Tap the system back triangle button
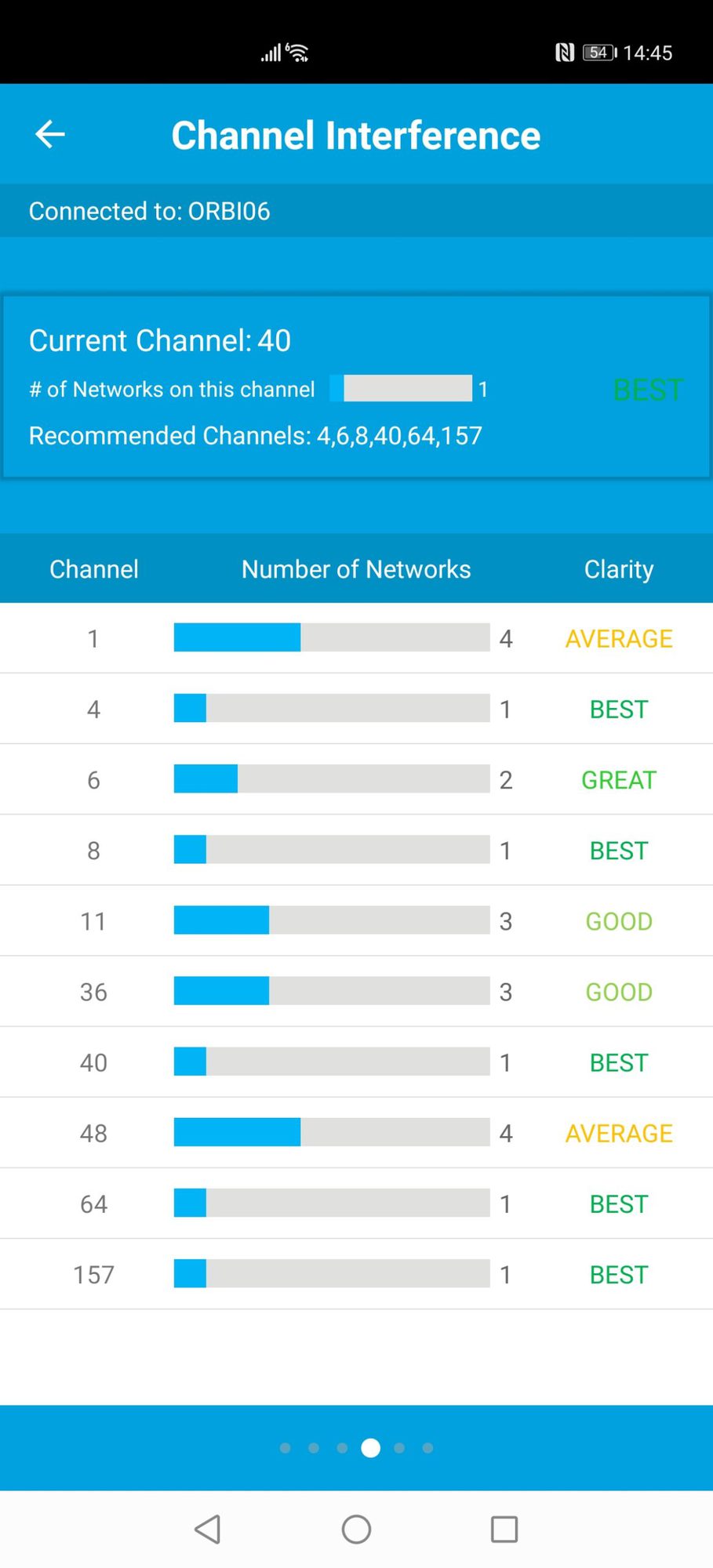Viewport: 713px width, 1568px height. 208,1529
